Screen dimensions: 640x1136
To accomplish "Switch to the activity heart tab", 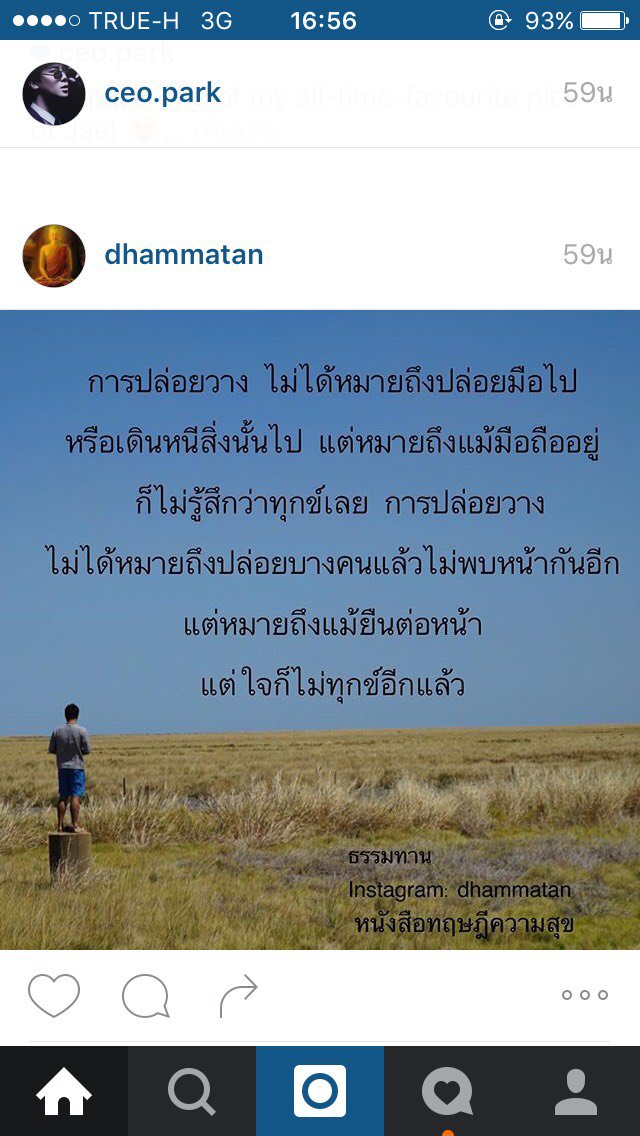I will tap(447, 1092).
